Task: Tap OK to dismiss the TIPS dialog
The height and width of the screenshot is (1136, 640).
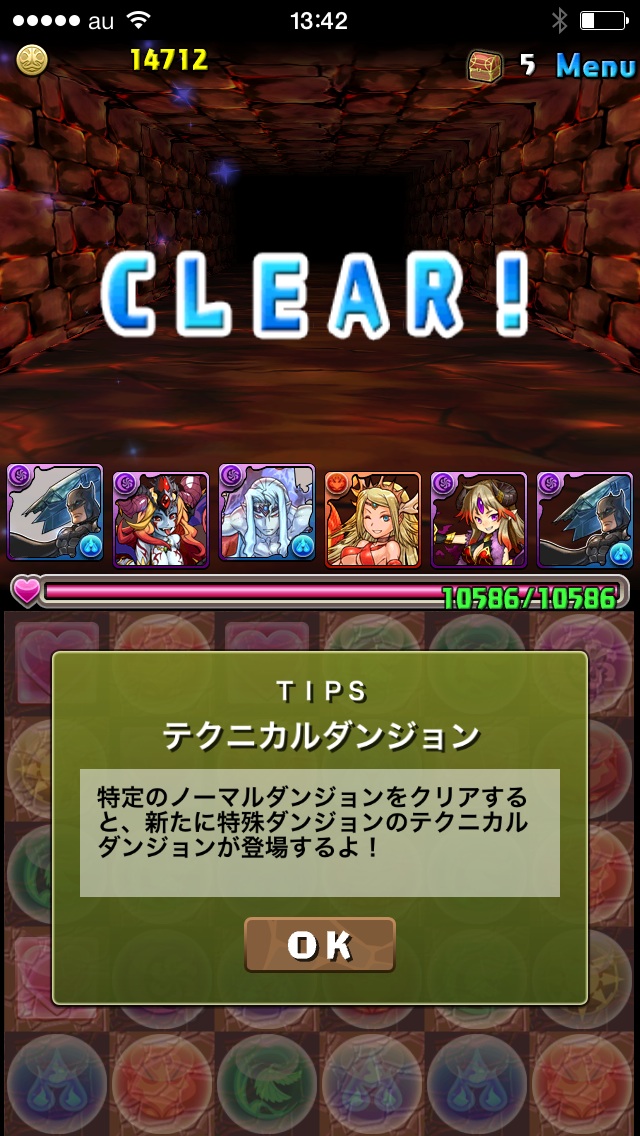Action: tap(320, 945)
